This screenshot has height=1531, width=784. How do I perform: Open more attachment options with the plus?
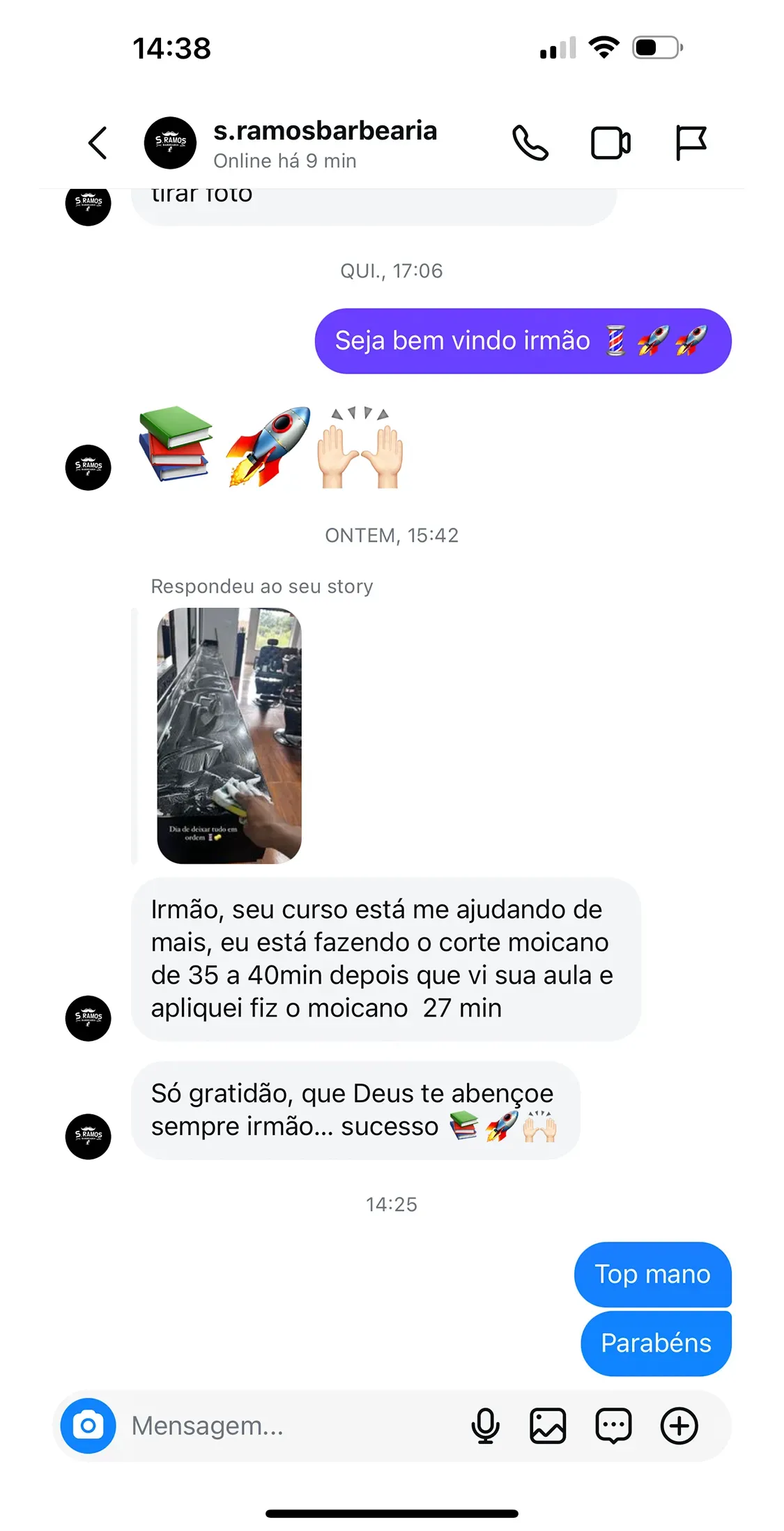pos(678,1426)
